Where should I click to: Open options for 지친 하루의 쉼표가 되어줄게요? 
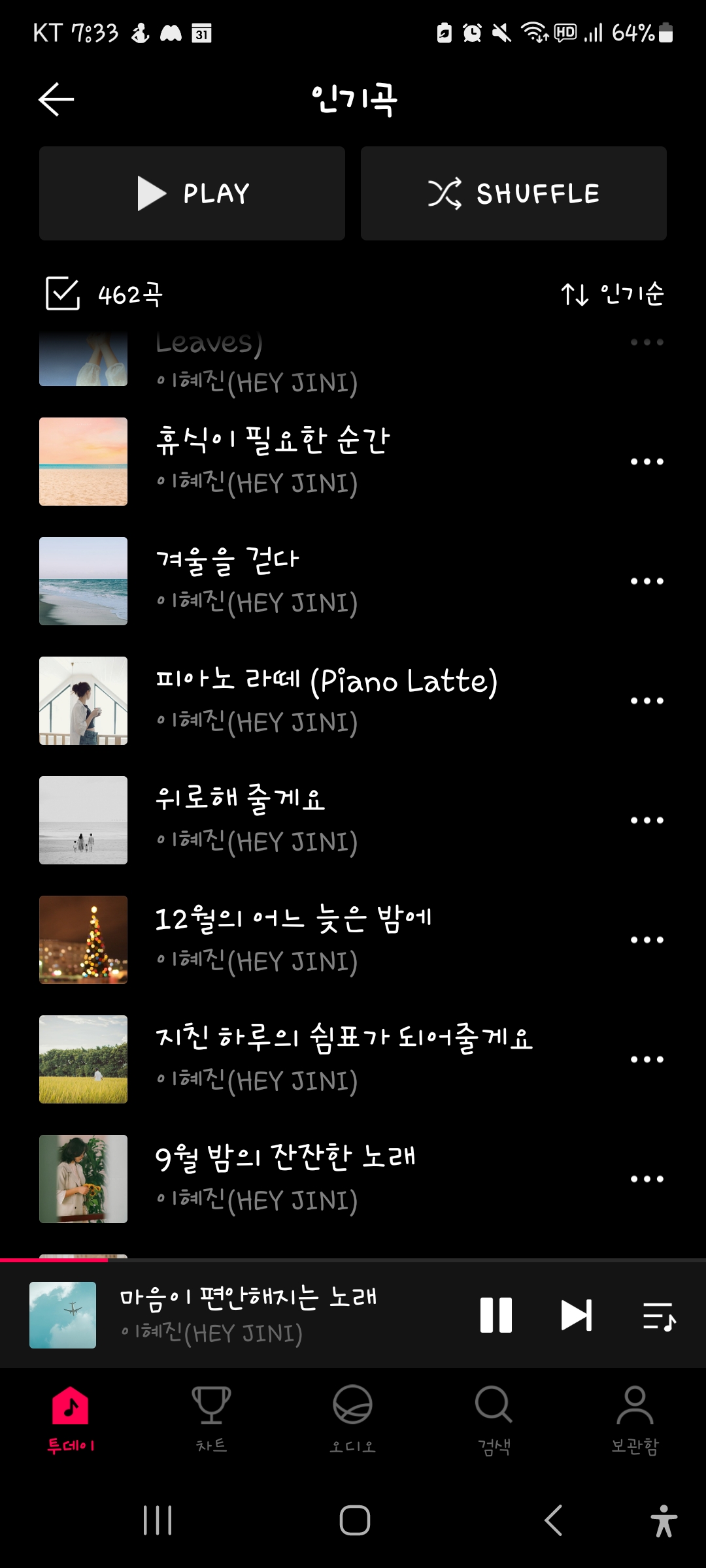point(647,1059)
